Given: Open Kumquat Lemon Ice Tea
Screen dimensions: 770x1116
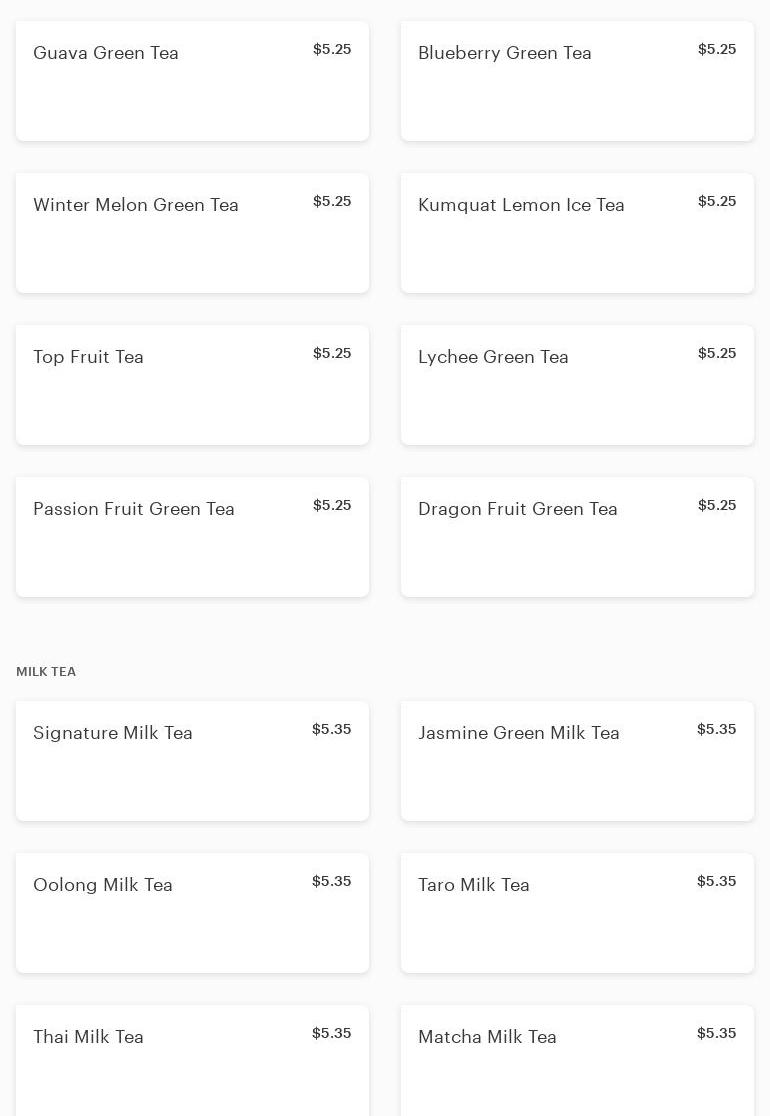Looking at the screenshot, I should point(577,232).
